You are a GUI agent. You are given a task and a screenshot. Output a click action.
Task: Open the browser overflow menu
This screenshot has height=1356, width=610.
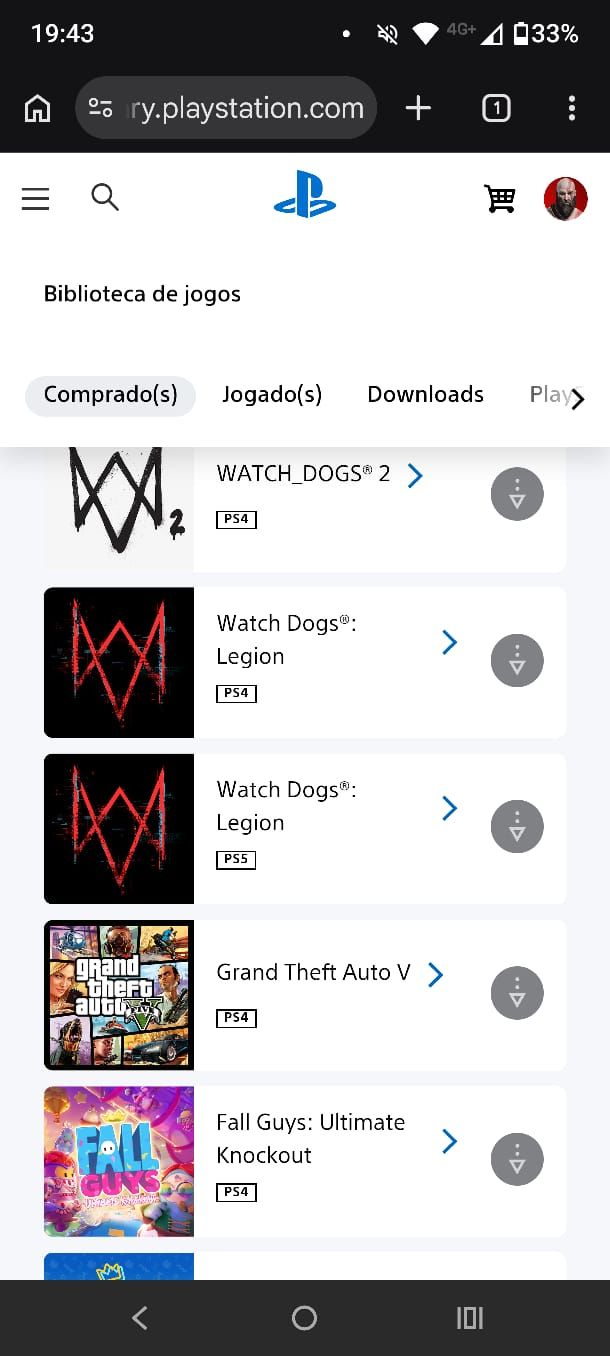pos(571,108)
